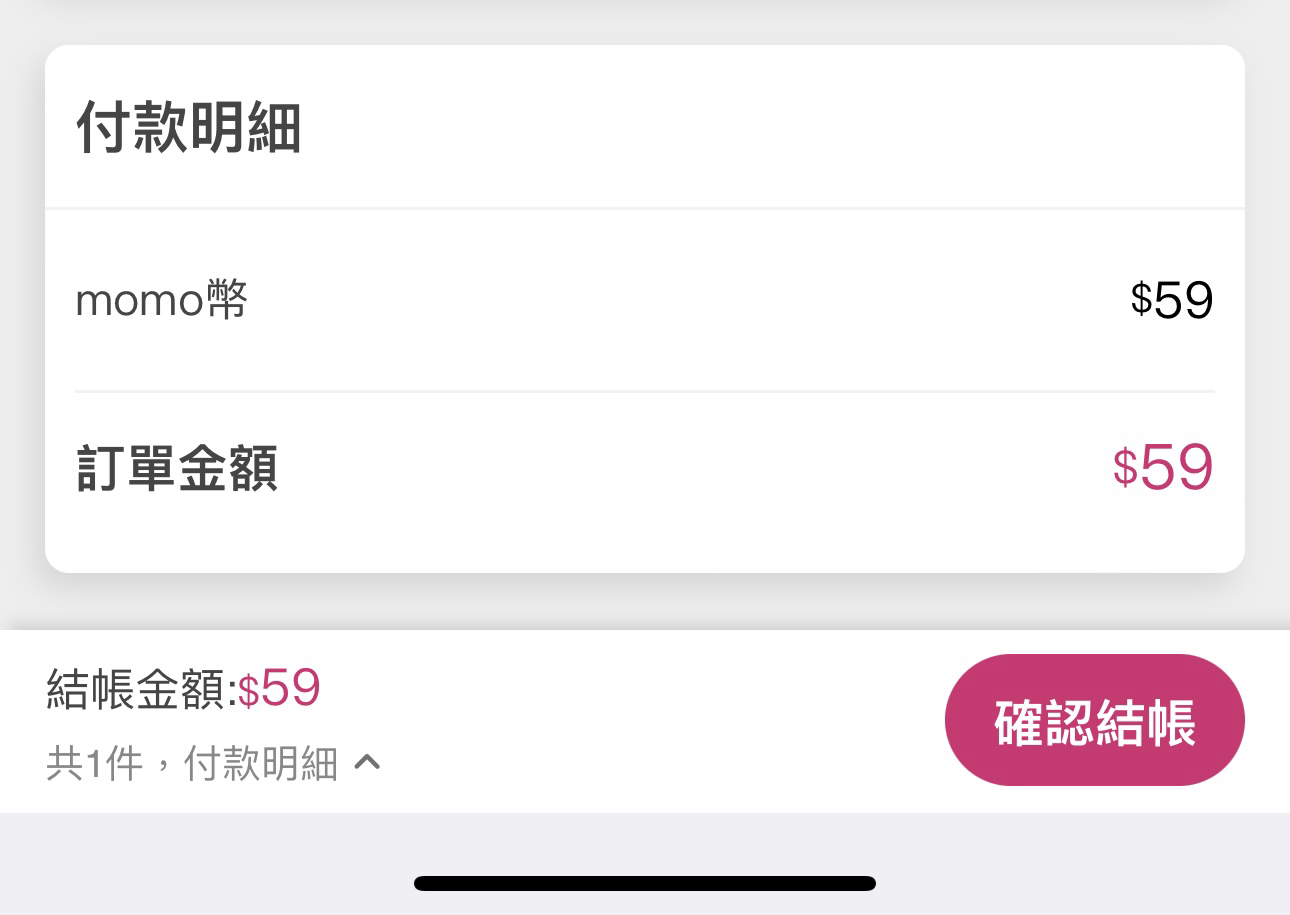The width and height of the screenshot is (1290, 915).
Task: Tap the 確認結帳 checkout button
Action: point(1094,720)
